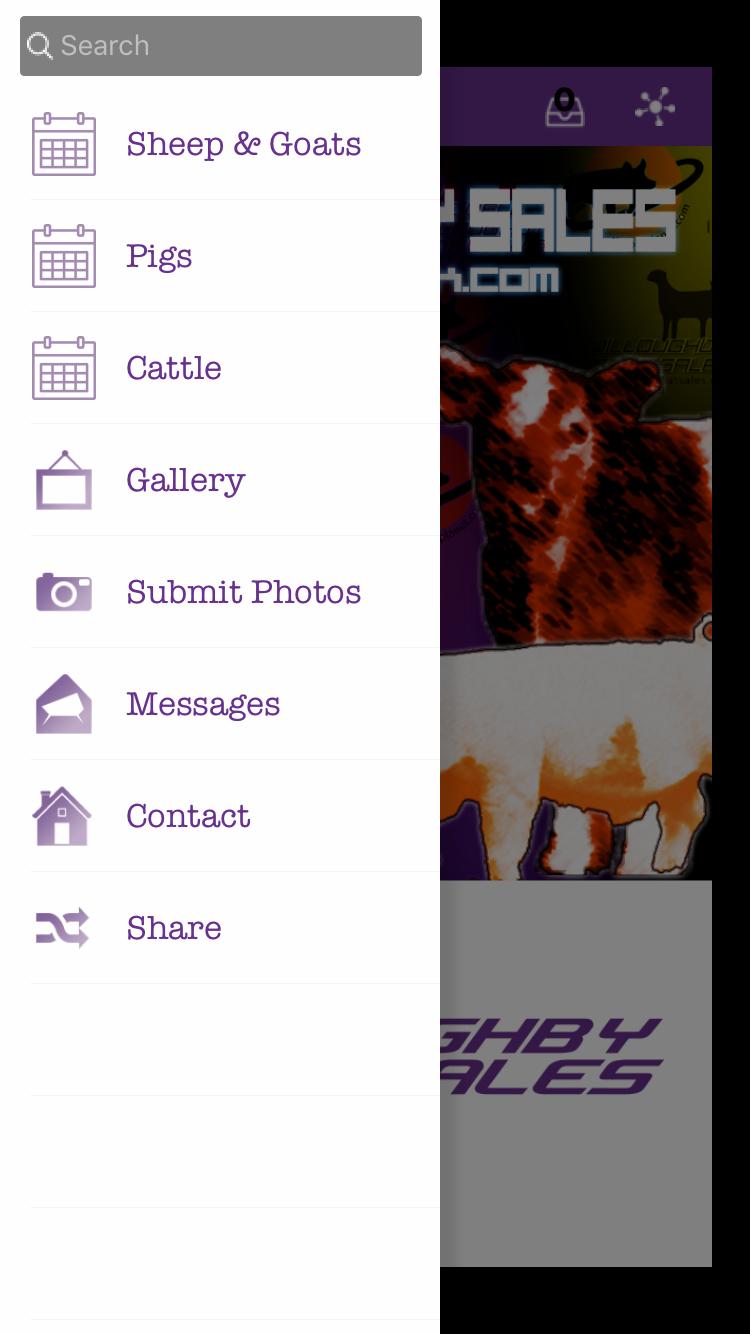Screen dimensions: 750x1334
Task: Open the Cattle section from the menu
Action: pos(173,368)
